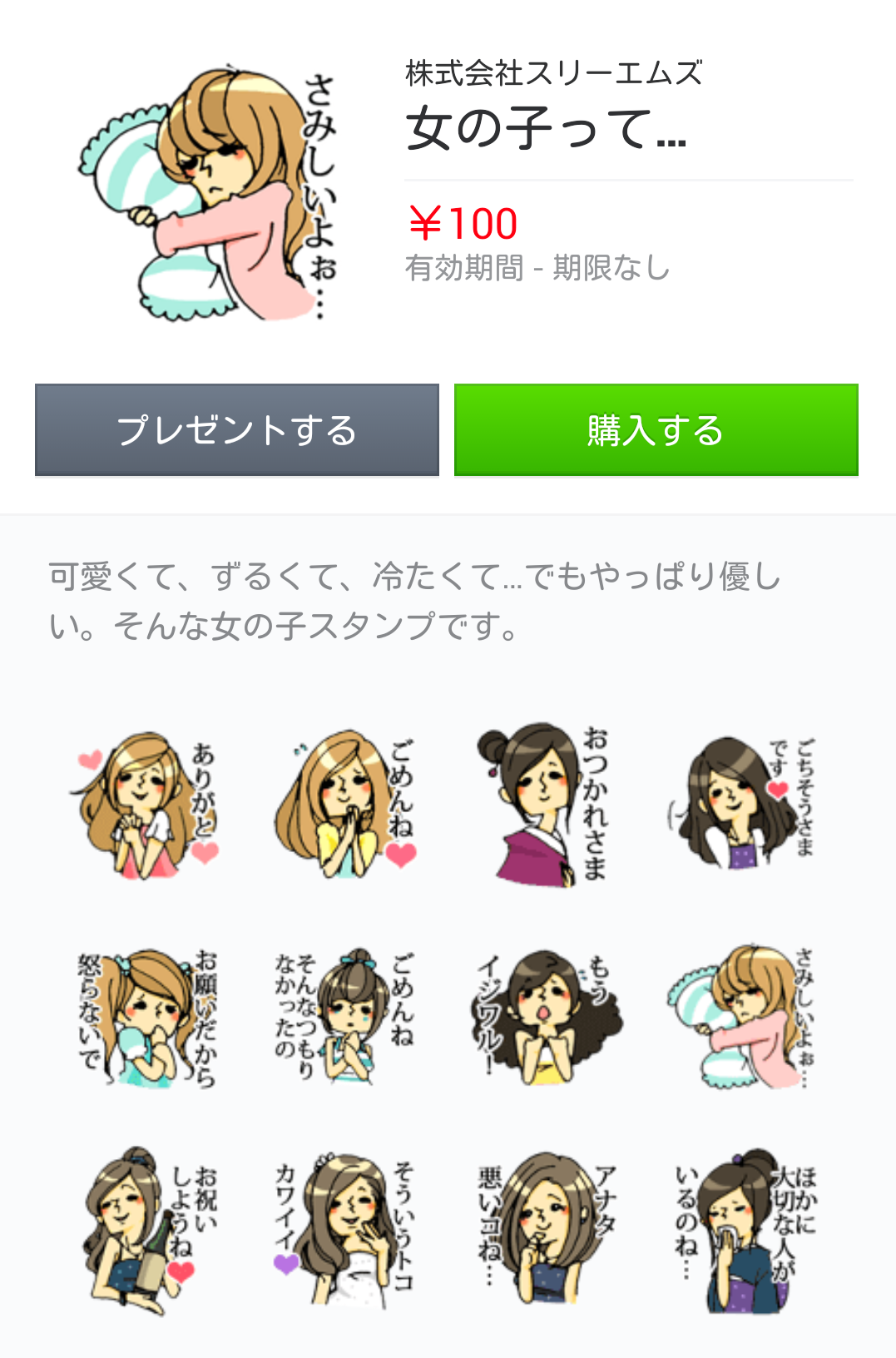Preview the お願いだから怒らないで sticker
The width and height of the screenshot is (896, 1358).
146,1018
